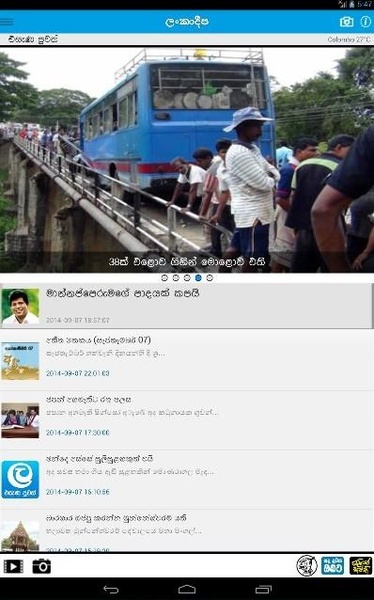Open the article with temple thumbnail
Screen dimensions: 374x600
(187, 531)
